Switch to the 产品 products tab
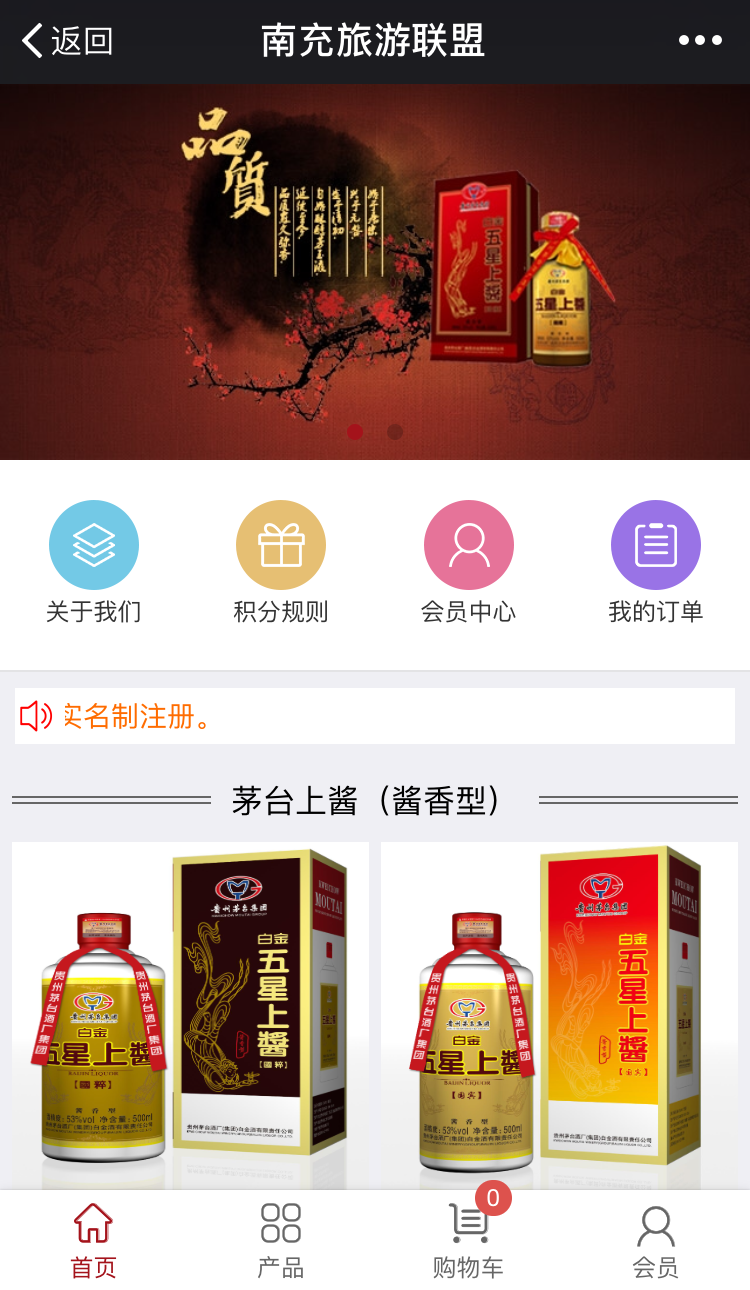Viewport: 750px width, 1290px height. point(280,1240)
